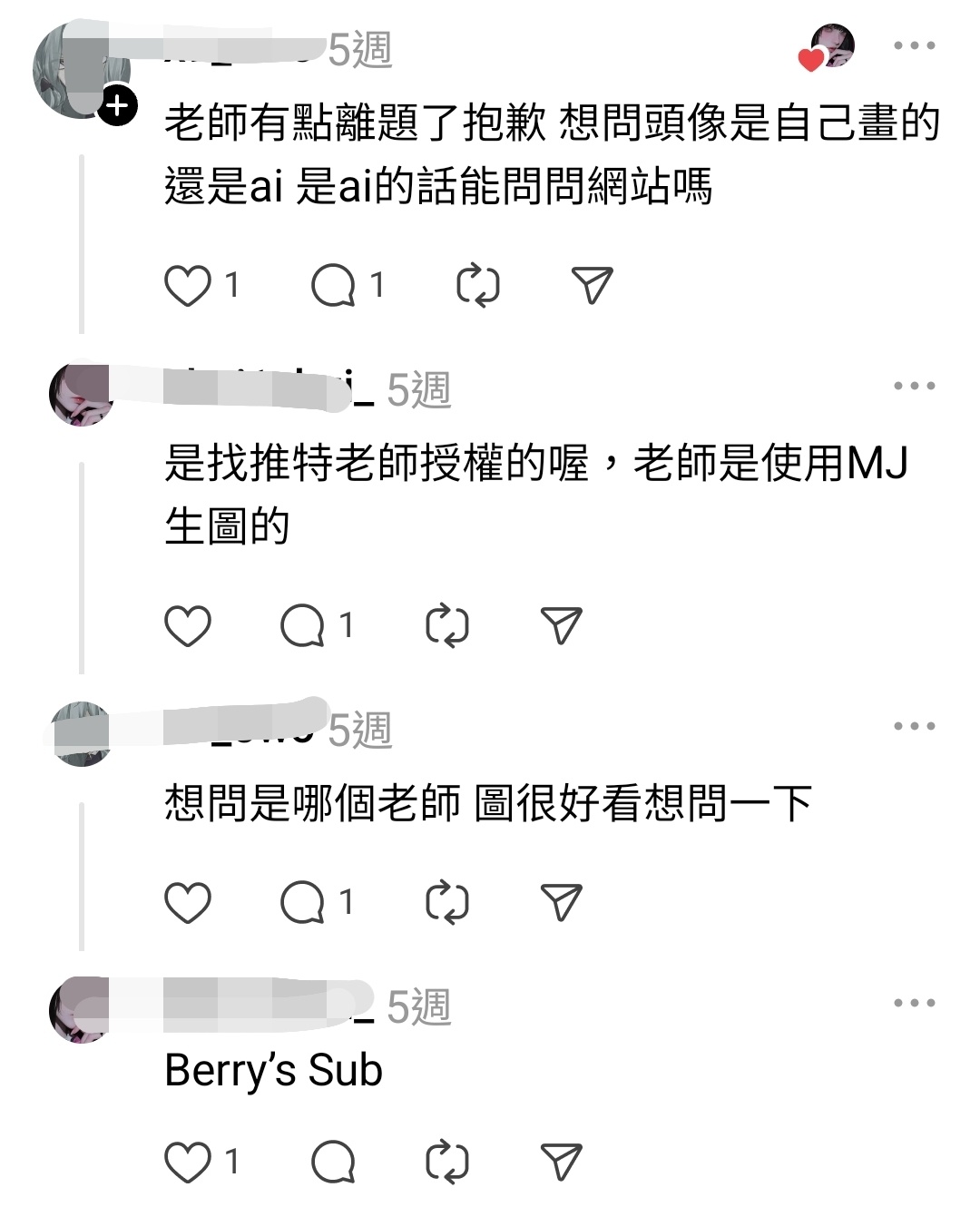The height and width of the screenshot is (1207, 980).
Task: Follow the first commenter via plus badge
Action: pyautogui.click(x=117, y=106)
